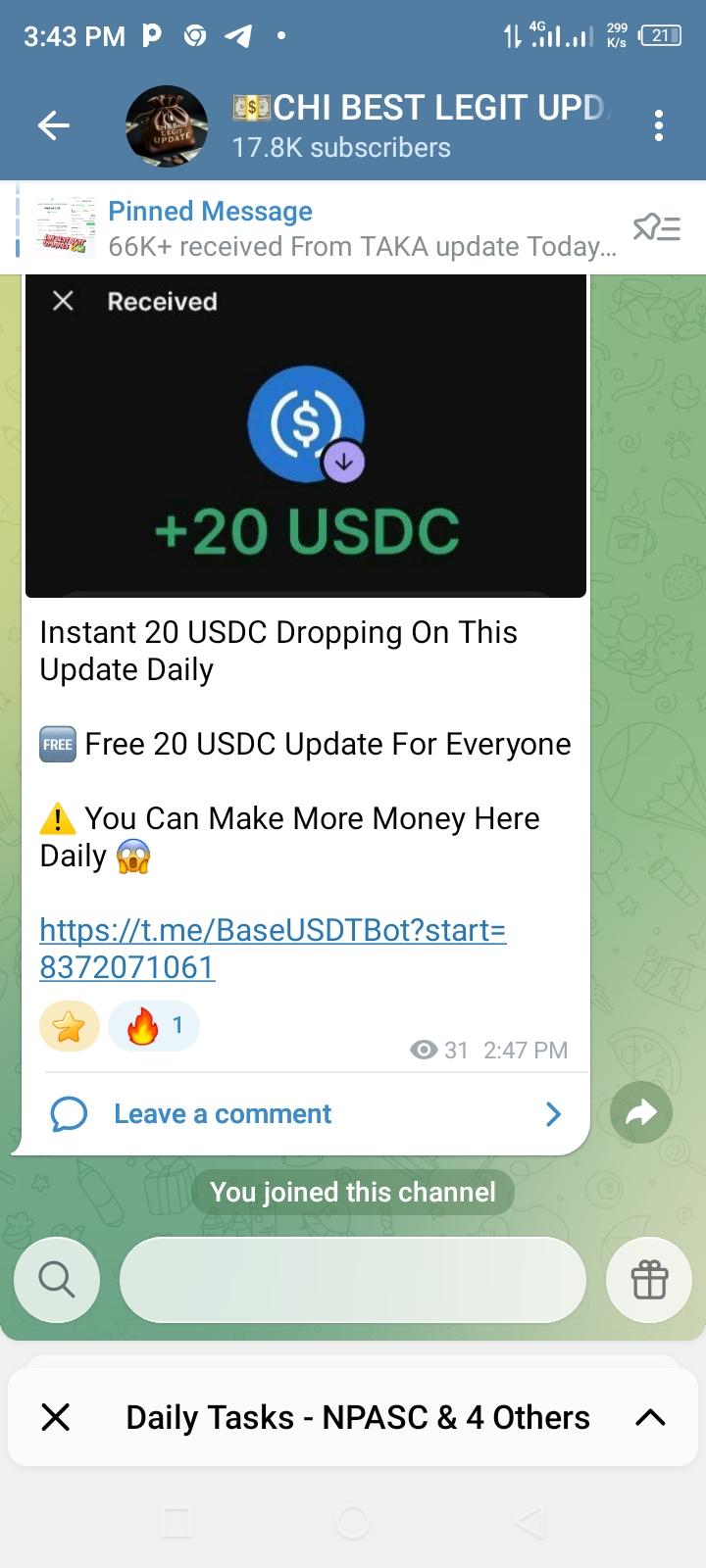Leave a comment on the post
The height and width of the screenshot is (1568, 706).
223,1114
